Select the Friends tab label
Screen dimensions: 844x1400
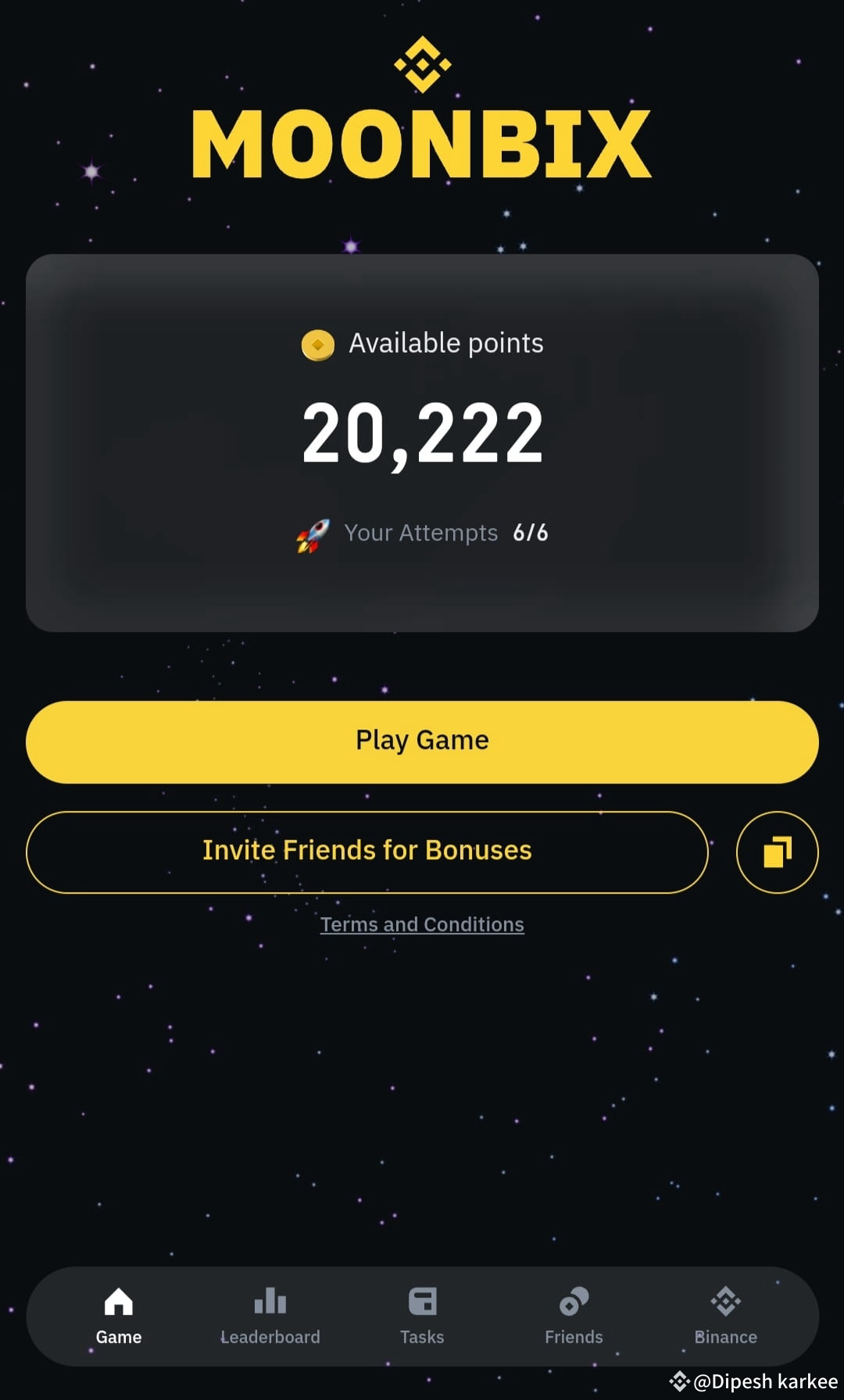573,1336
